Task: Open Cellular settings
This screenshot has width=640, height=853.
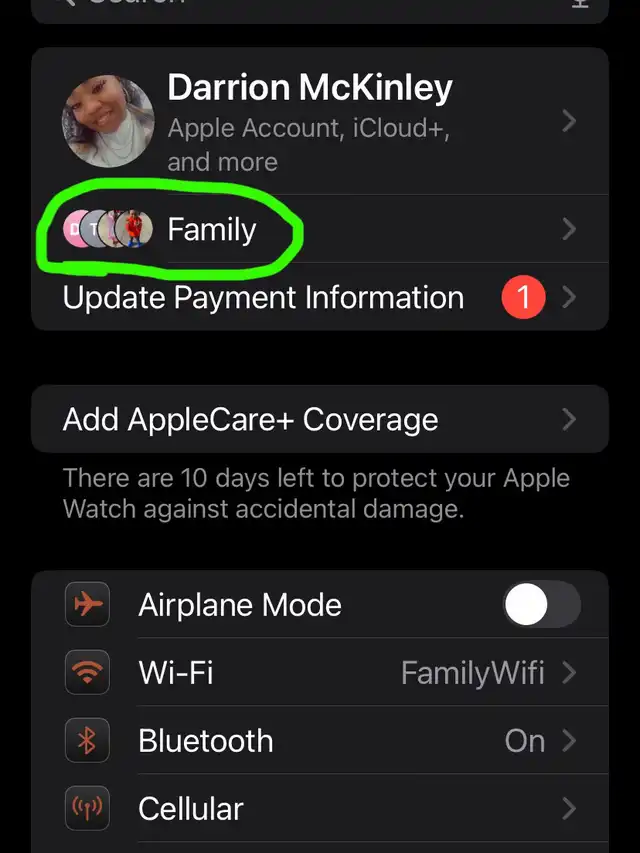Action: 320,808
